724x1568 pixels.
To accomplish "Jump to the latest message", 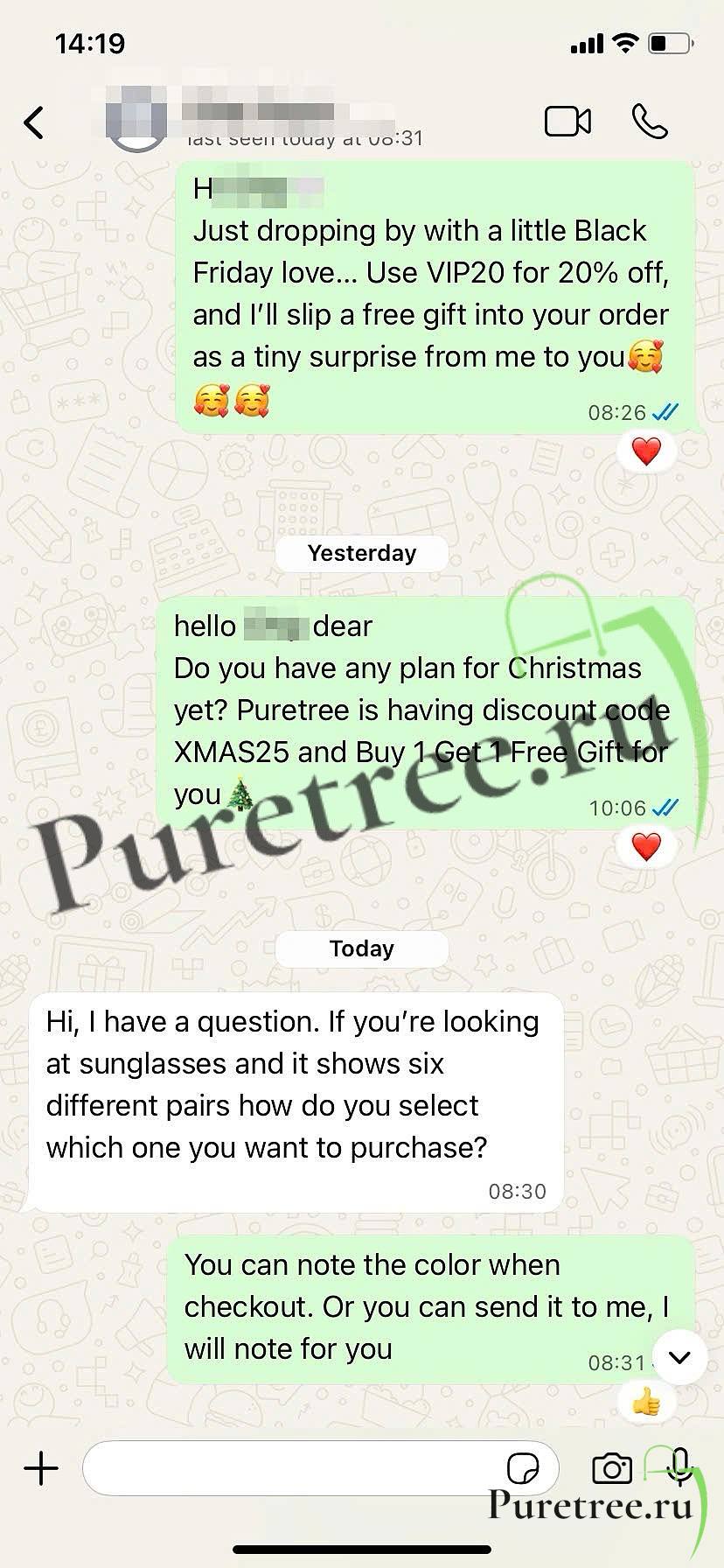I will click(x=679, y=1357).
